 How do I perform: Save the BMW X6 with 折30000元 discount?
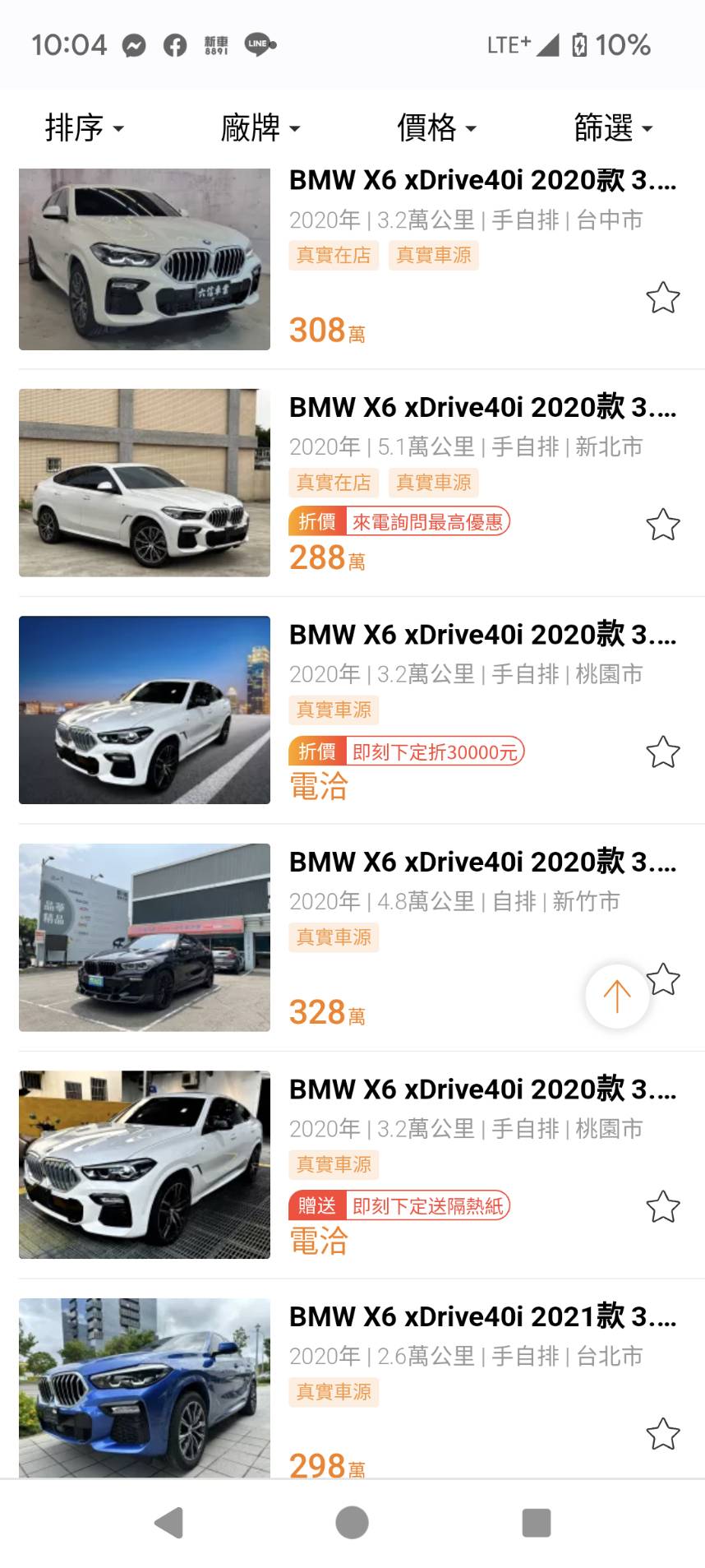click(x=663, y=752)
